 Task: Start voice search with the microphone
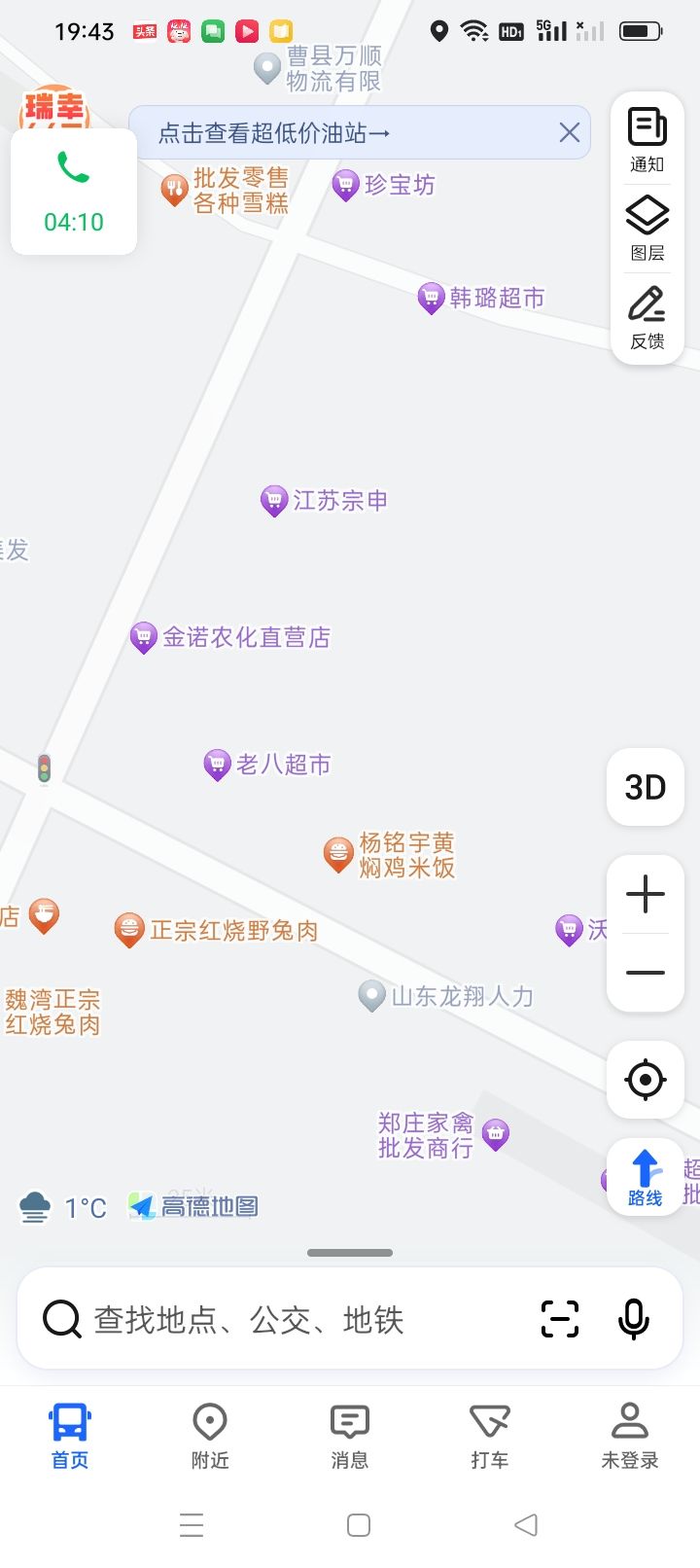[634, 1319]
